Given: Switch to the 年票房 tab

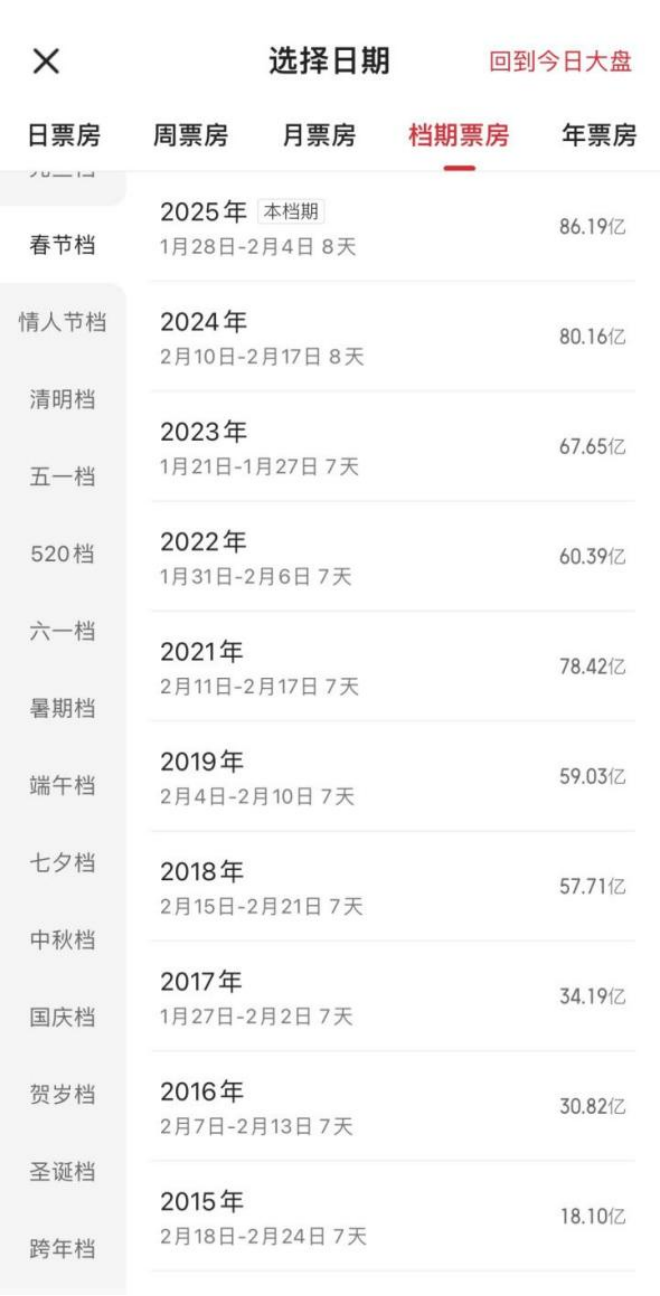Looking at the screenshot, I should click(x=598, y=135).
